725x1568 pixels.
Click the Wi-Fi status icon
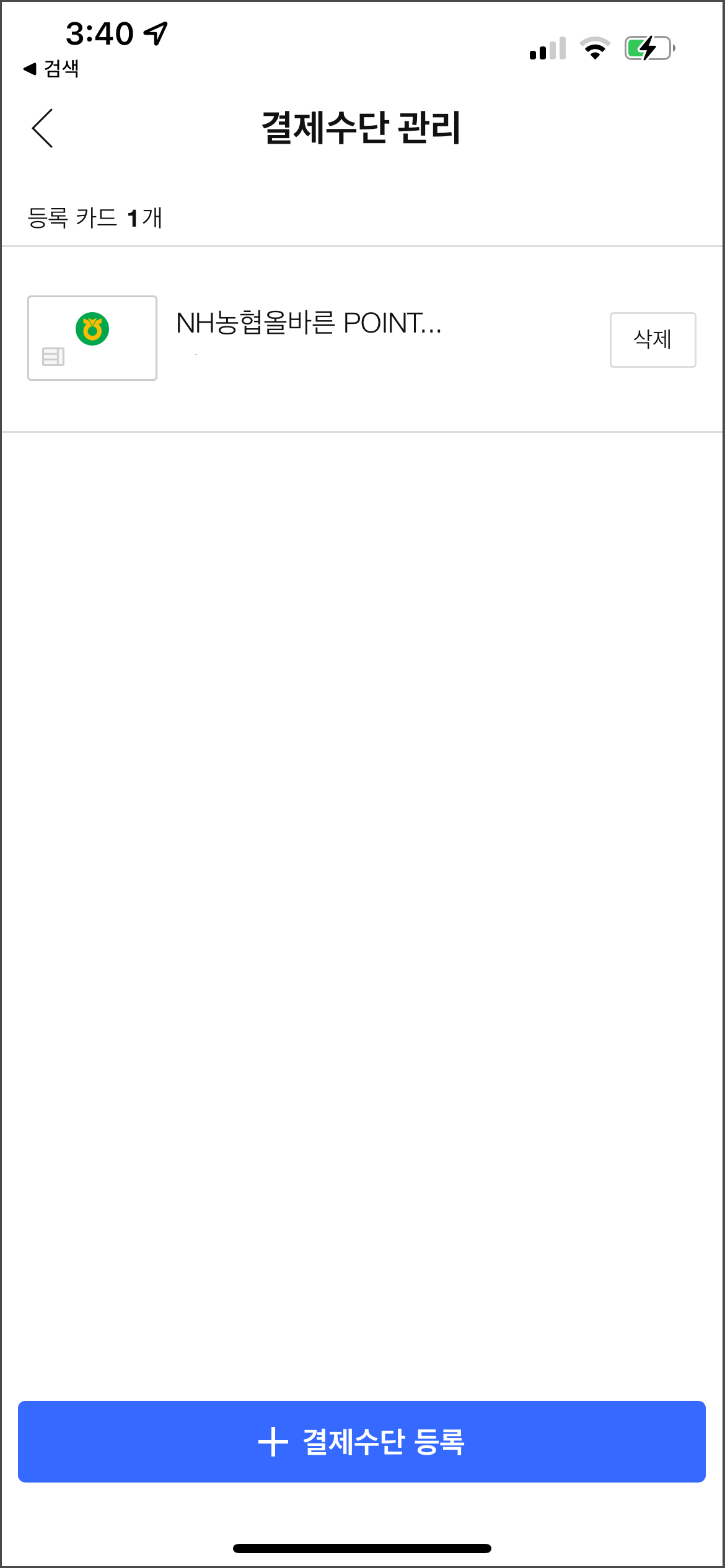point(597,48)
